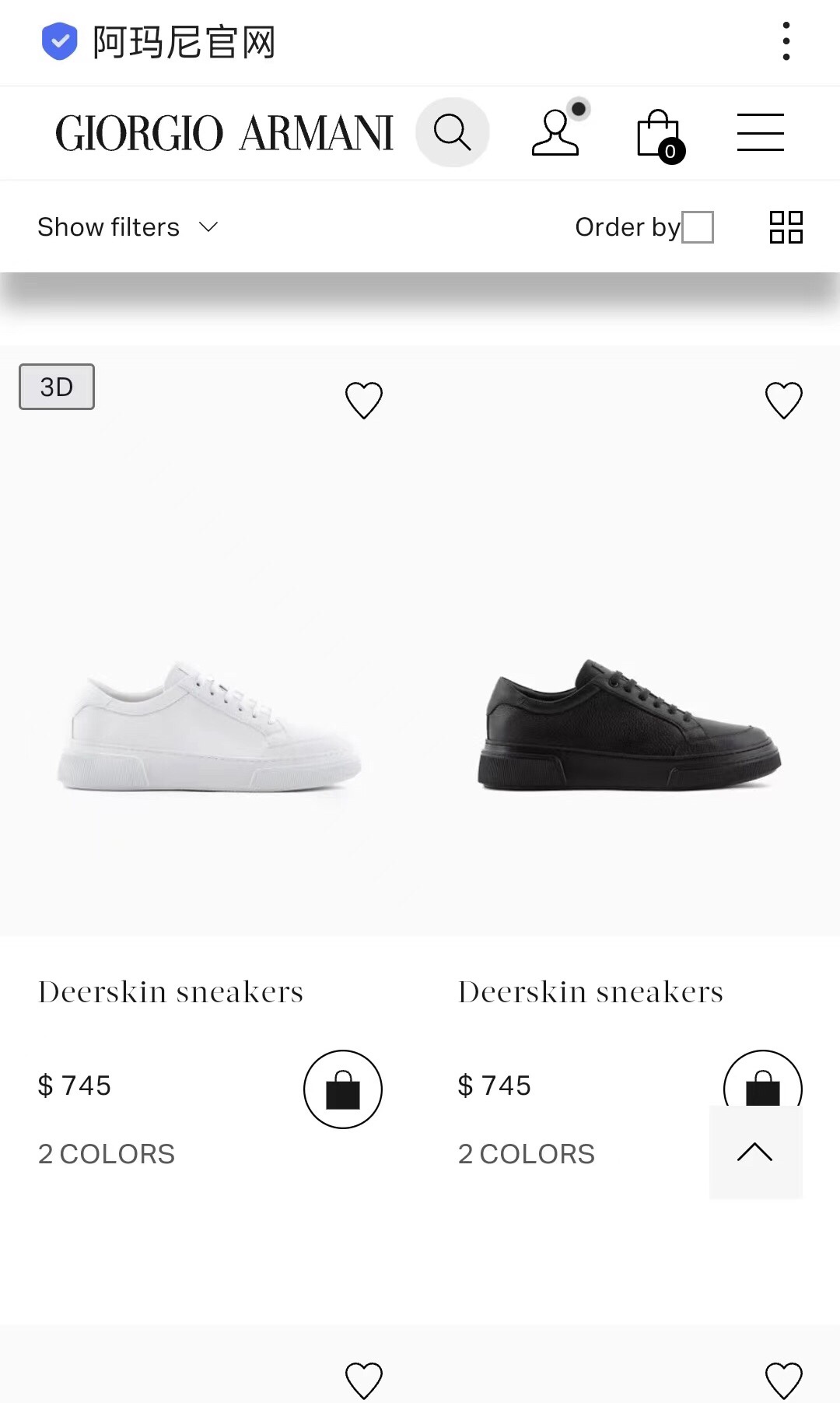Open the account profile icon
This screenshot has width=840, height=1403.
pos(555,133)
